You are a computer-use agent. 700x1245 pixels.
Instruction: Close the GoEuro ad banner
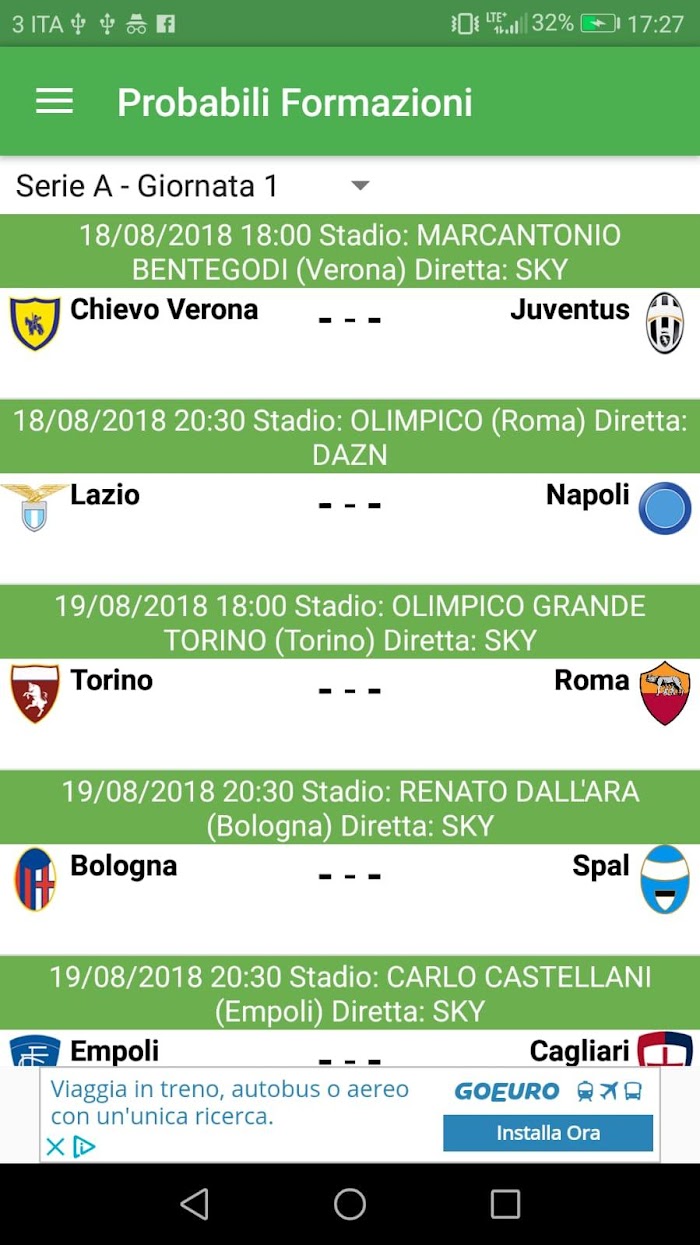coord(55,1147)
